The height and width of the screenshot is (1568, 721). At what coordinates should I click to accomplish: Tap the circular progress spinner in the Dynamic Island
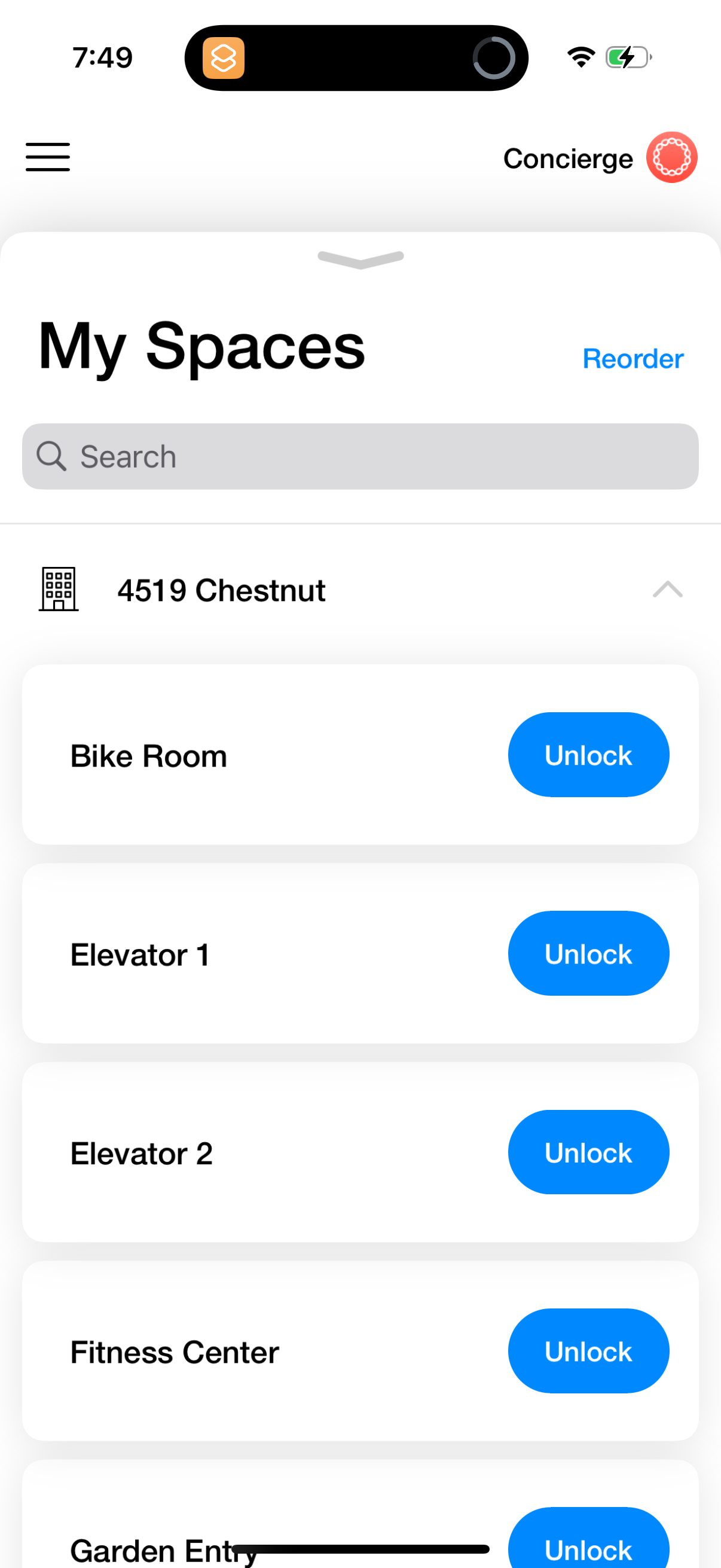(x=494, y=57)
